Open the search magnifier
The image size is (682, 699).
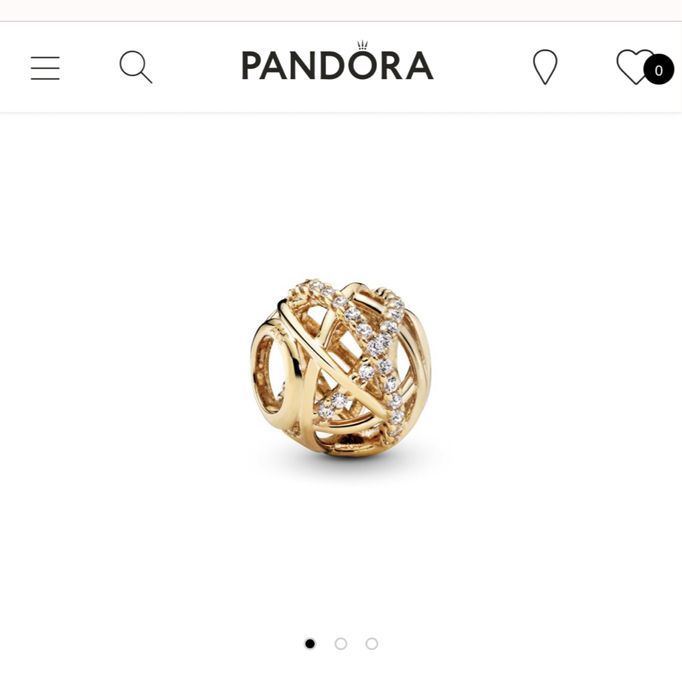pyautogui.click(x=135, y=67)
